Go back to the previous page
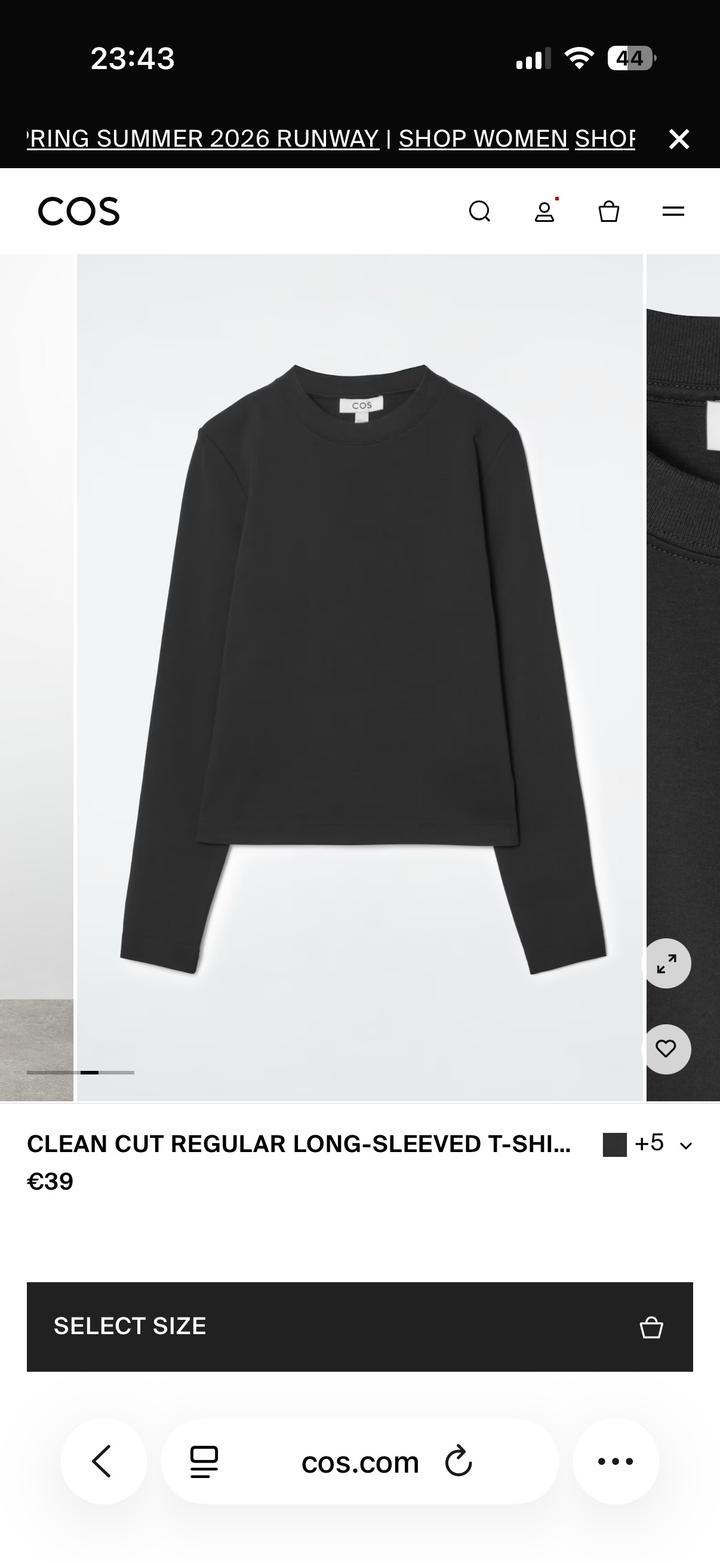 tap(102, 1461)
